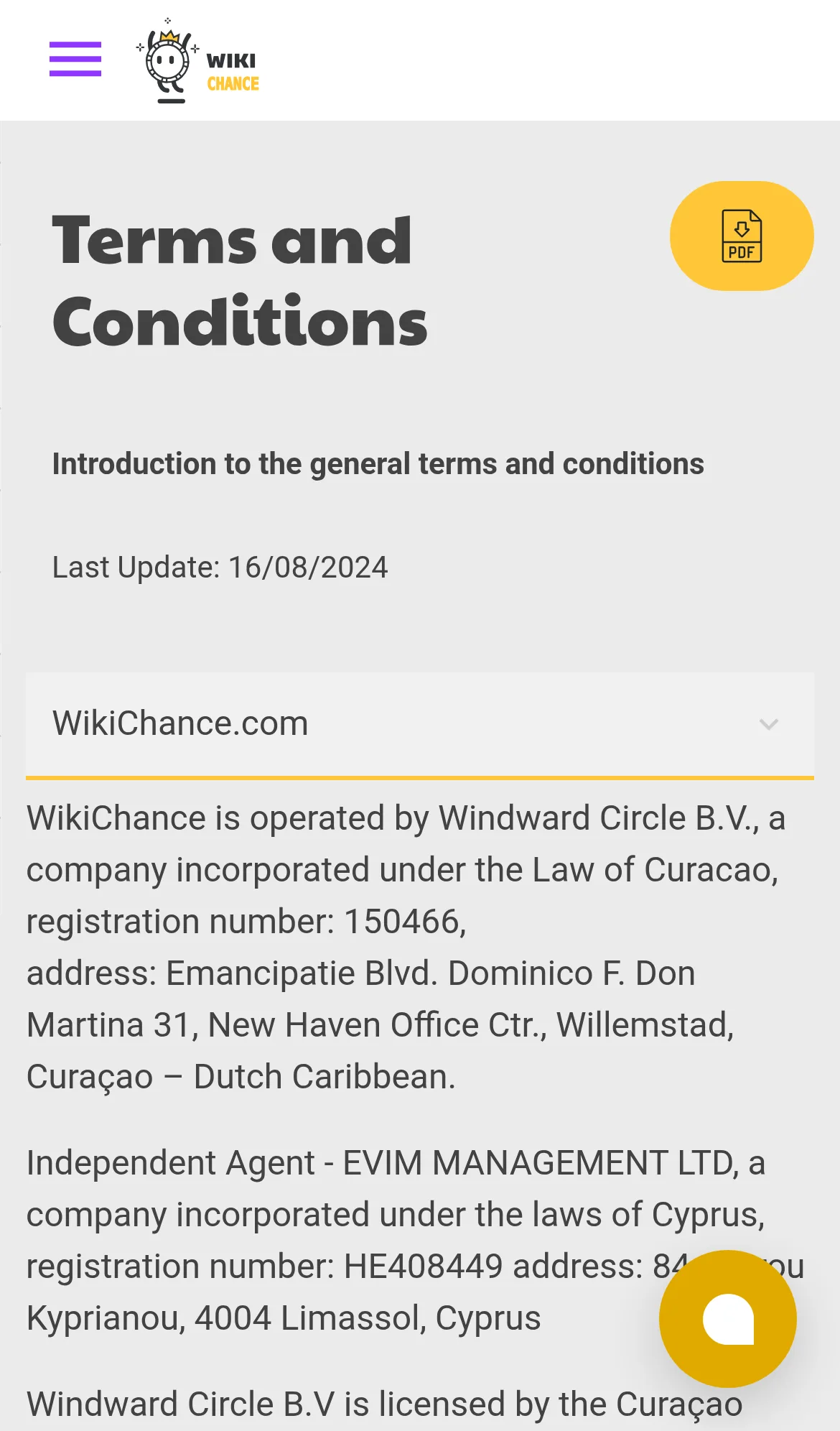Download the terms as PDF
Screen dimensions: 840x1431
pyautogui.click(x=742, y=236)
